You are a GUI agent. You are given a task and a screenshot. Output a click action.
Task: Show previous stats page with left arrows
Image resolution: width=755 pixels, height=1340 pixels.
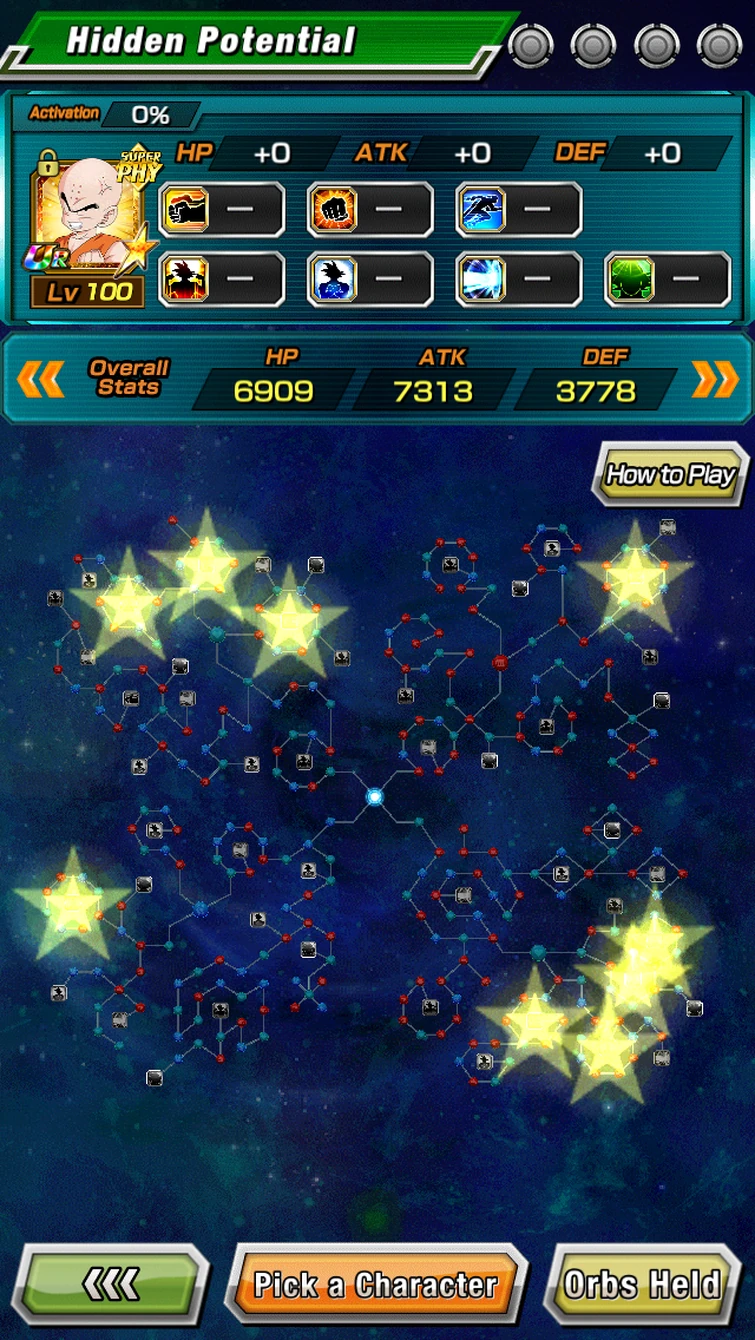[41, 379]
